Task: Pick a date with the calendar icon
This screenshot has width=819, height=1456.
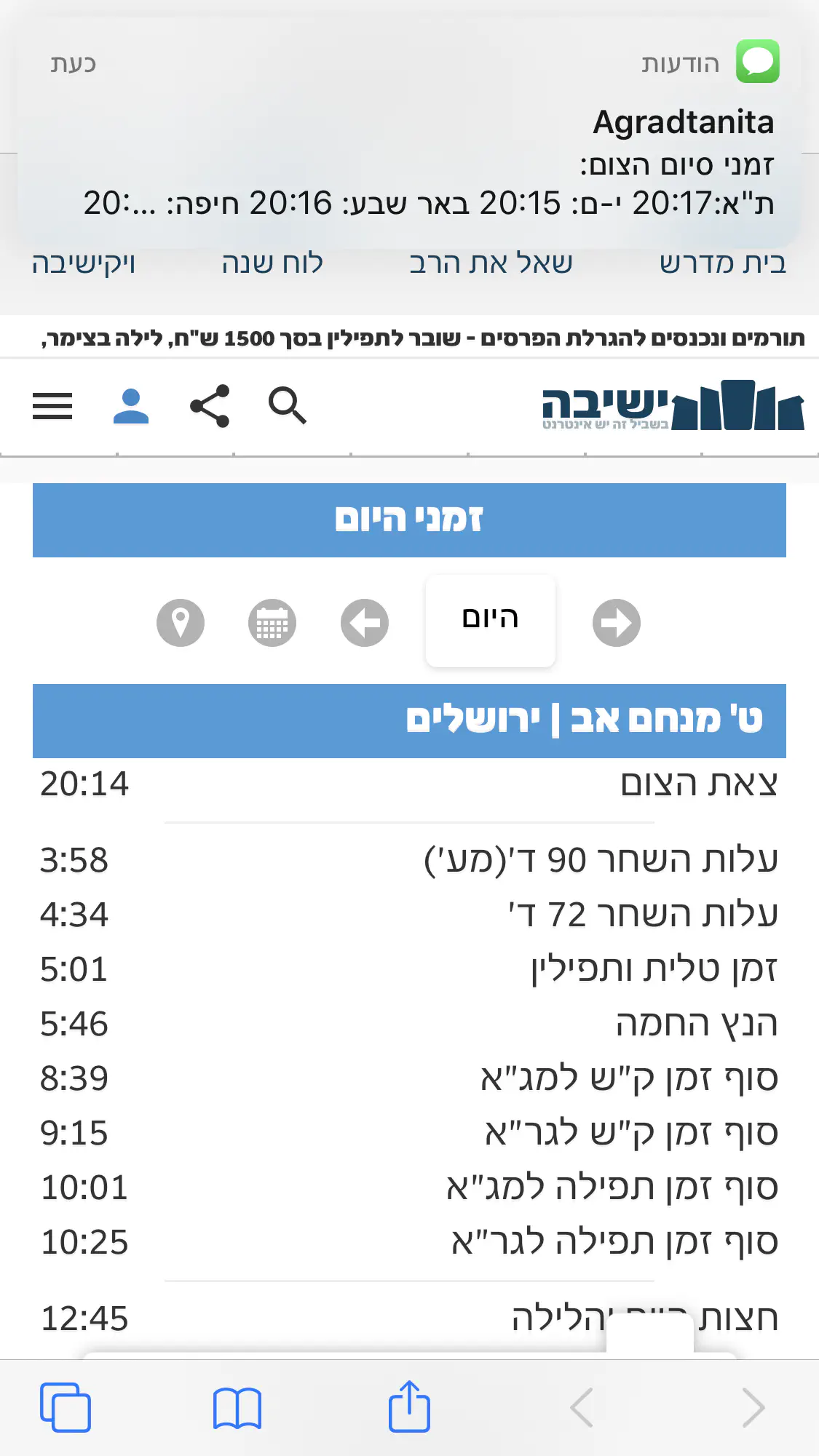Action: click(x=272, y=623)
